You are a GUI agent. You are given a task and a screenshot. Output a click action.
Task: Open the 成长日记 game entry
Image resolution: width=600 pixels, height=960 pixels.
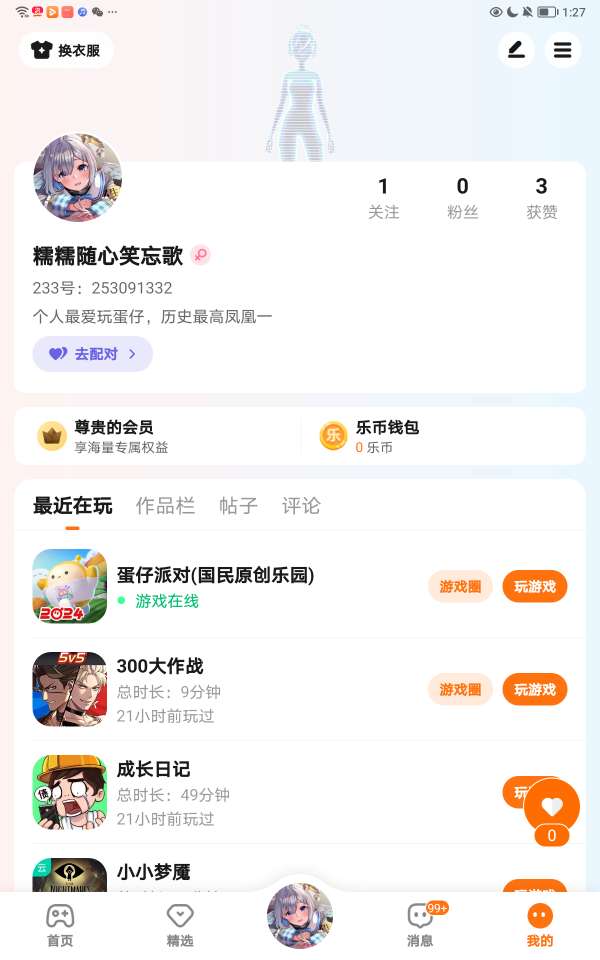tap(153, 769)
